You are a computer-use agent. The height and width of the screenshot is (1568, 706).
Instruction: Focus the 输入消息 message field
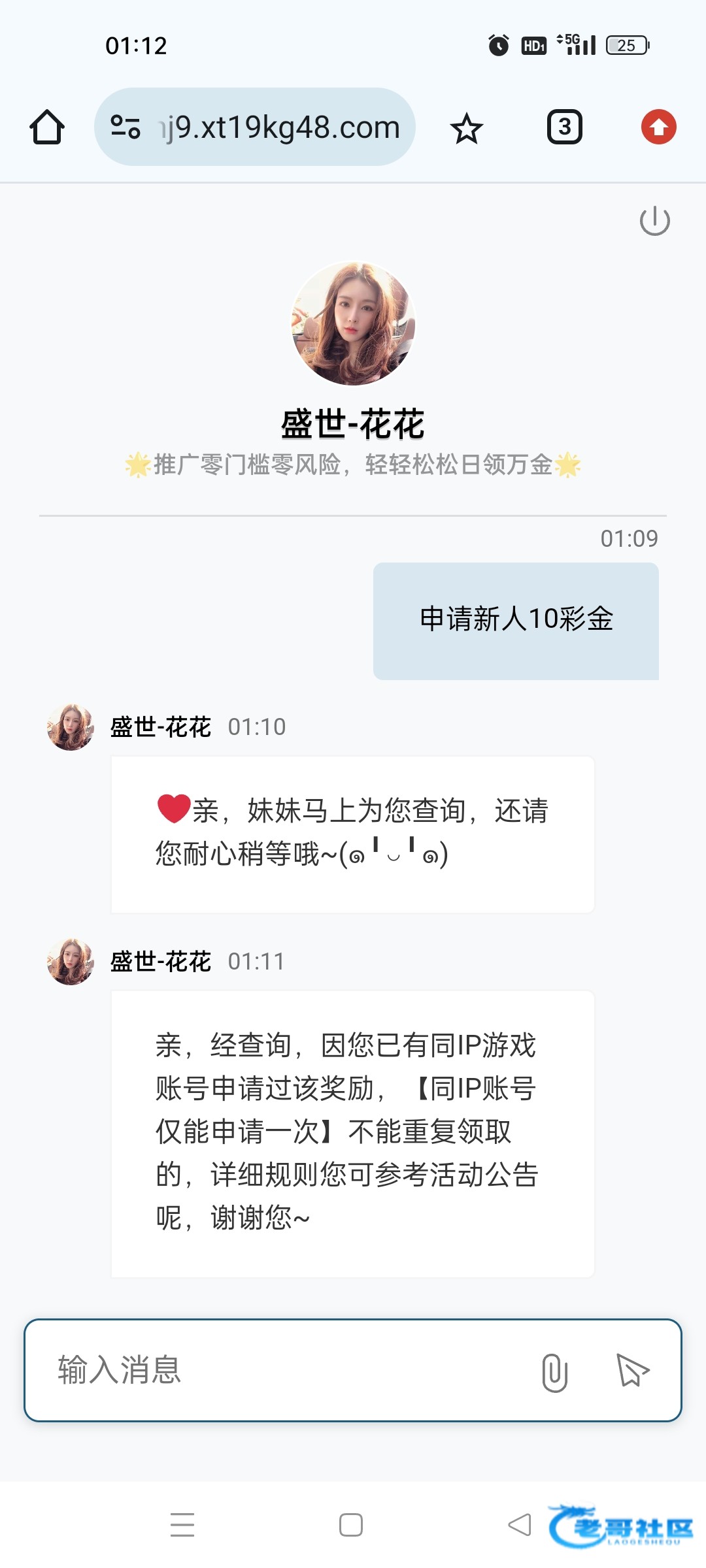point(281,1370)
